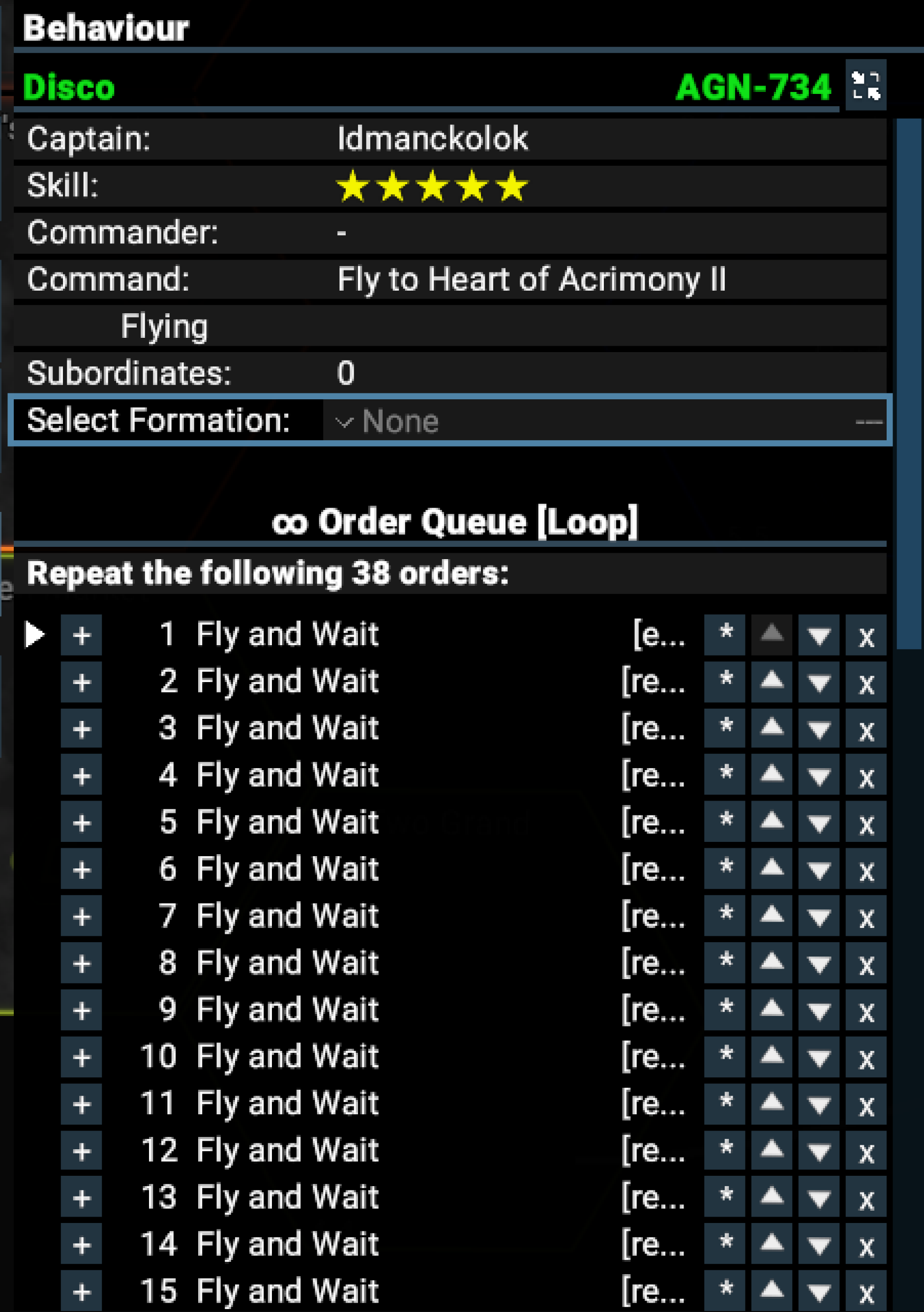
Task: Delete order 12 with the x button
Action: click(865, 1151)
